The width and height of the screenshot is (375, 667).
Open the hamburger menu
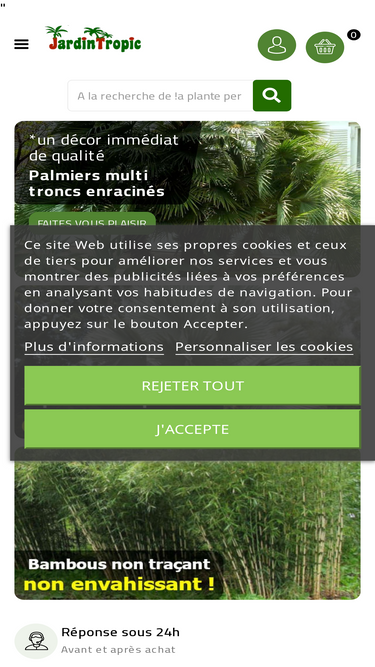(21, 44)
